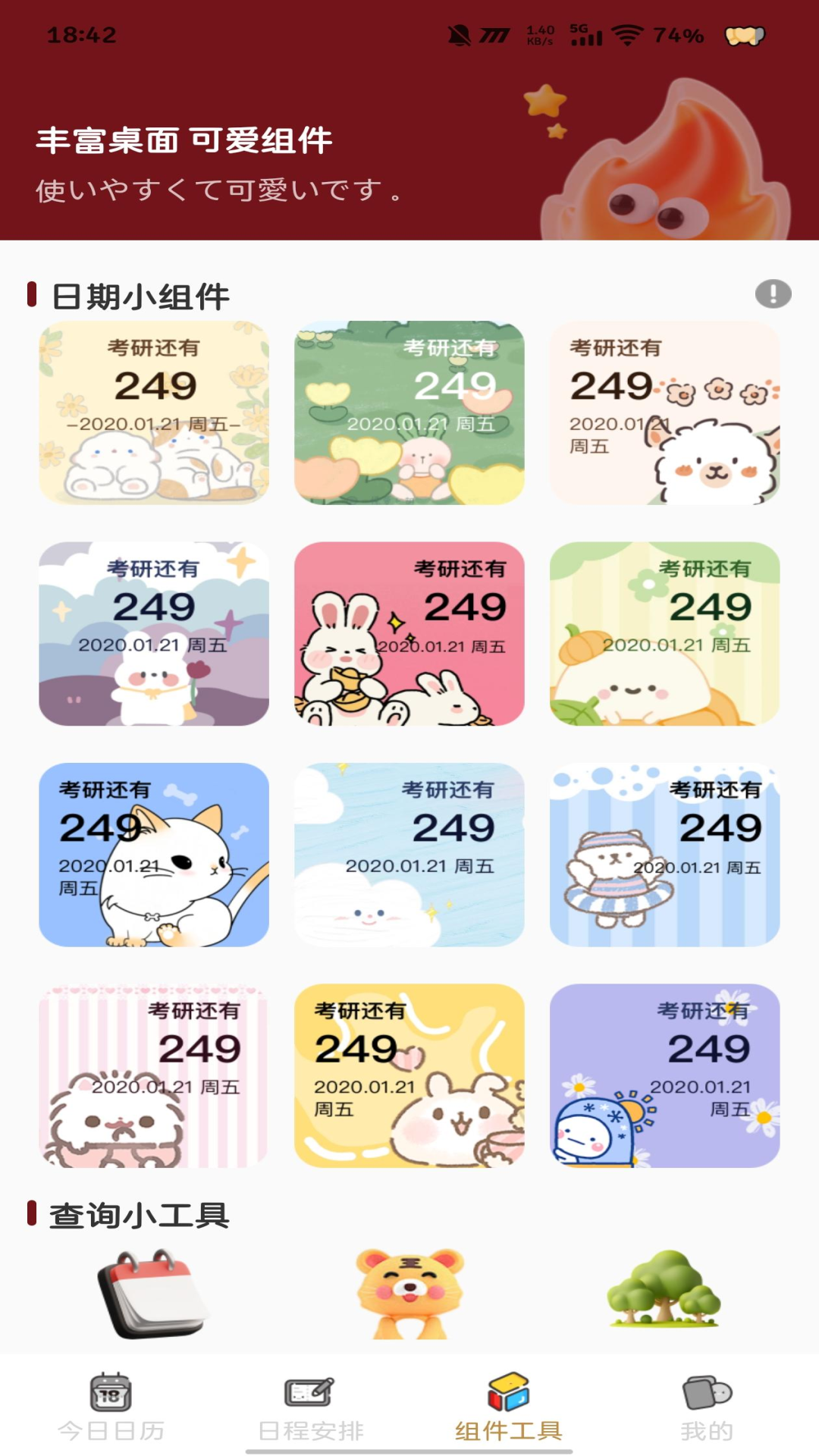Open the green trees query tool
Image resolution: width=819 pixels, height=1456 pixels.
[x=664, y=1289]
